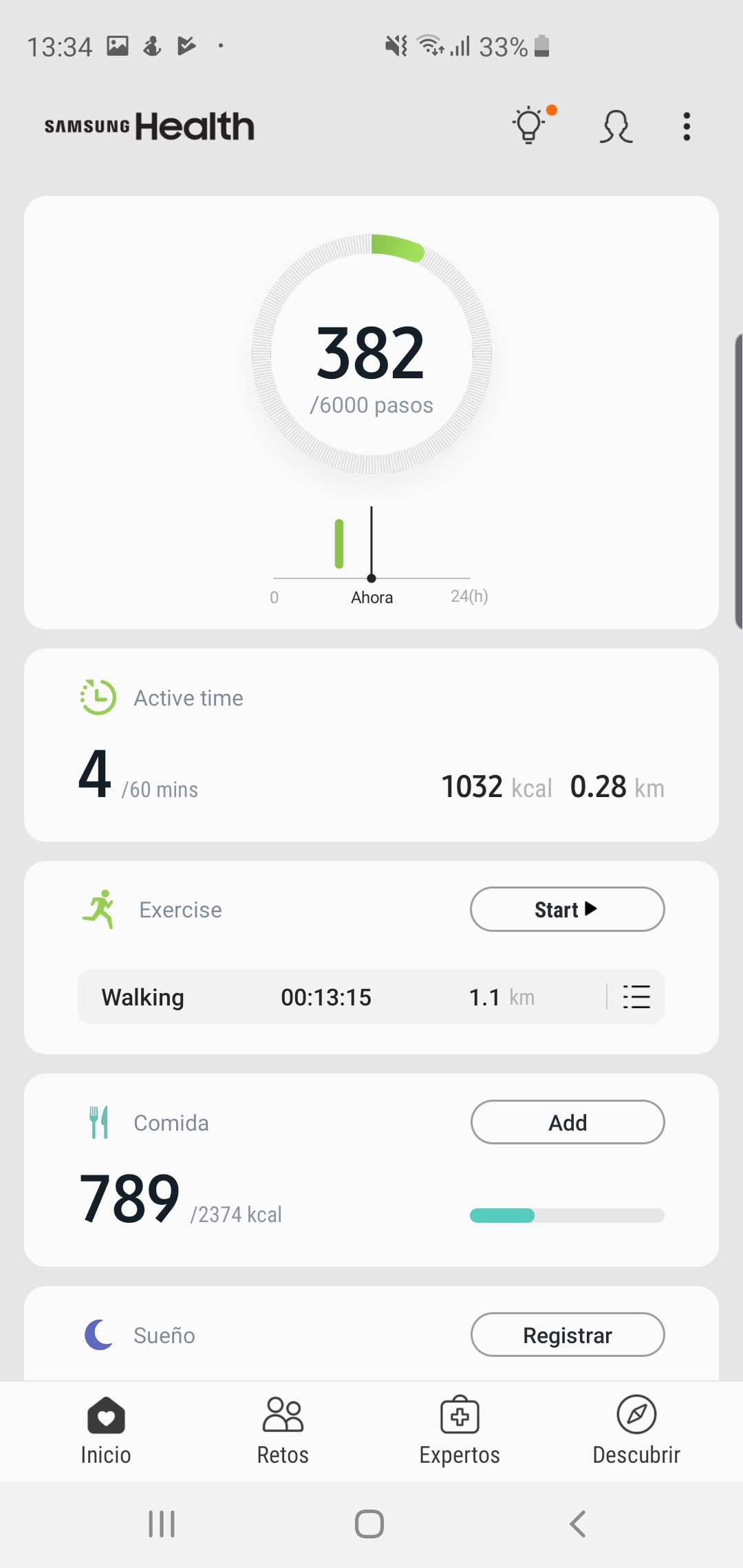Go back using the system back button
Viewport: 743px width, 1568px height.
pyautogui.click(x=578, y=1524)
